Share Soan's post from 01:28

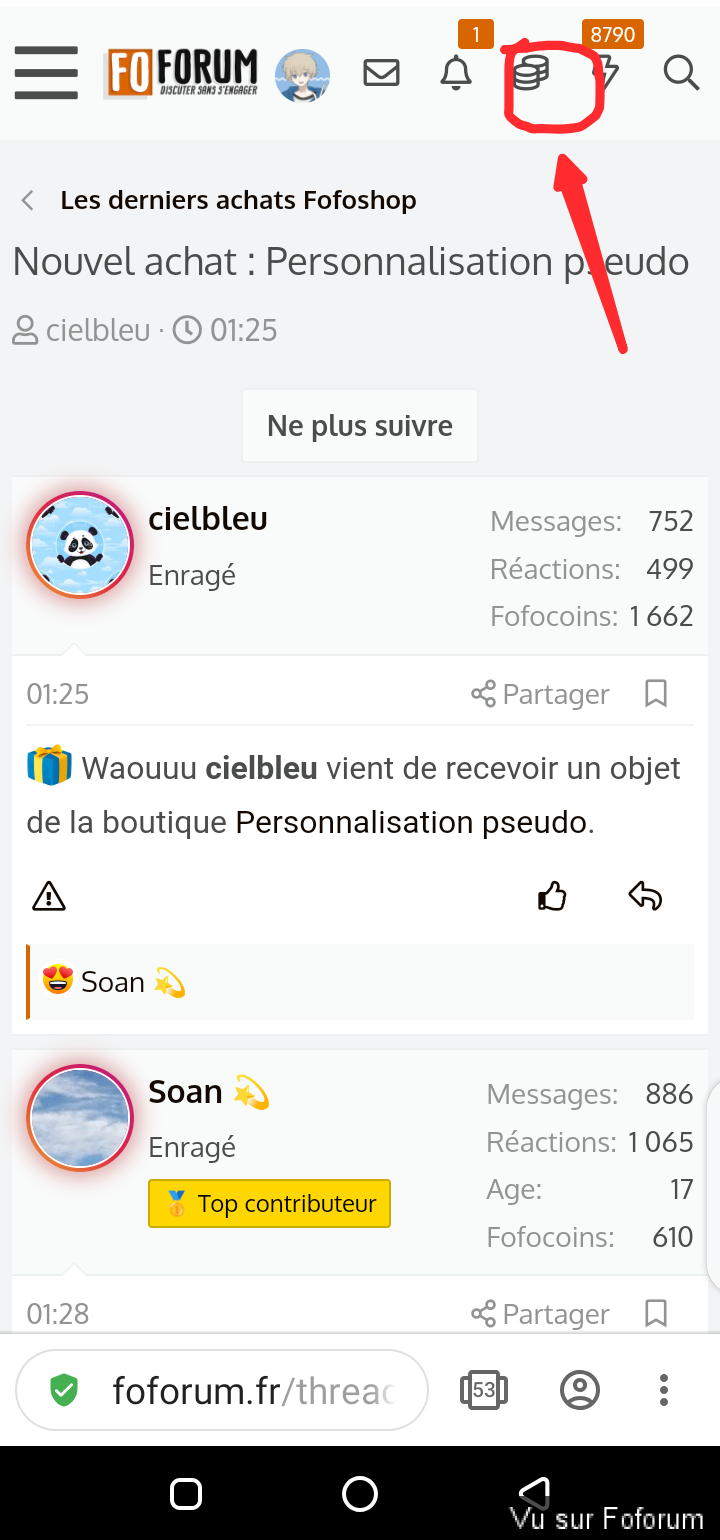coord(540,1314)
